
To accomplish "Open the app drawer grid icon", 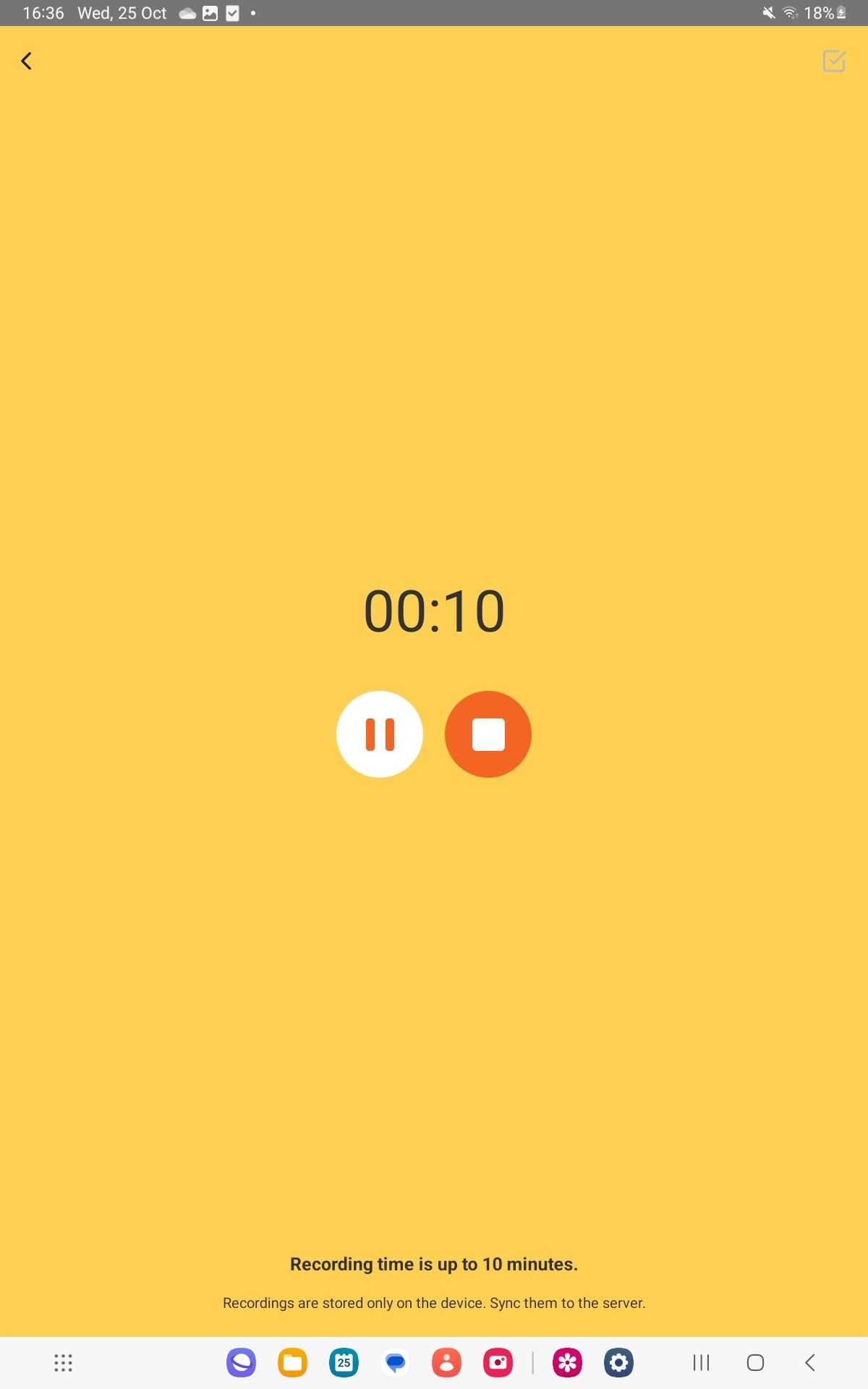I will coord(64,1363).
